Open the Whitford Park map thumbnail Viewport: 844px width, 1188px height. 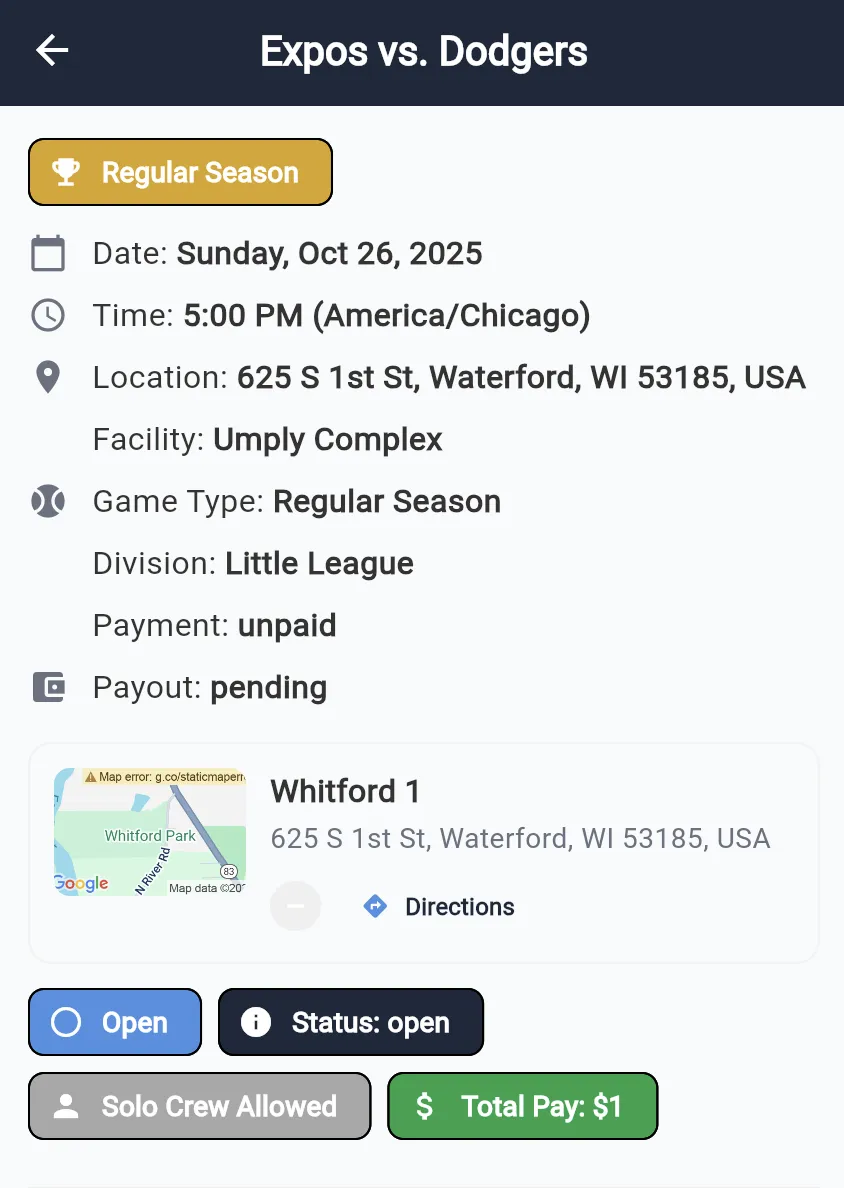(150, 832)
